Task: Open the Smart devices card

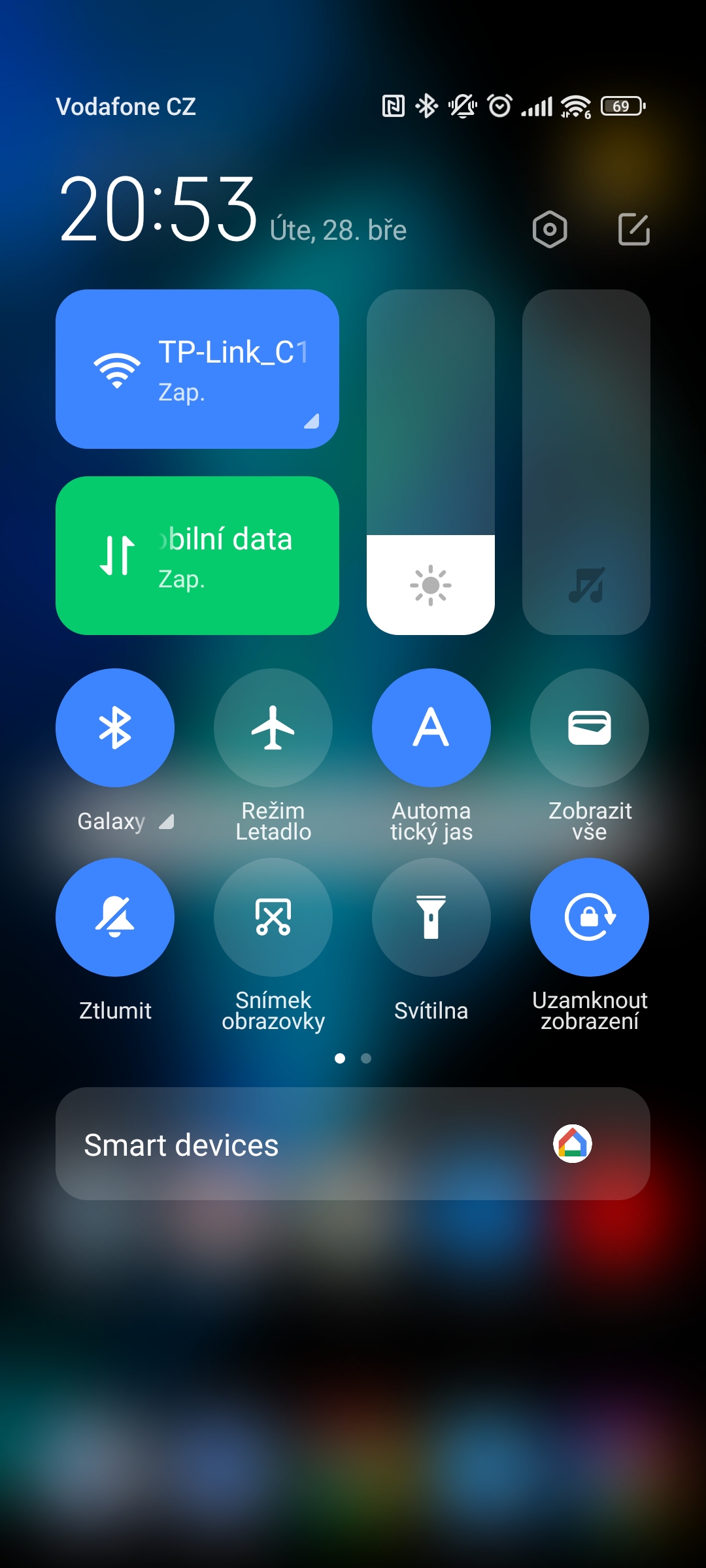Action: 352,1144
